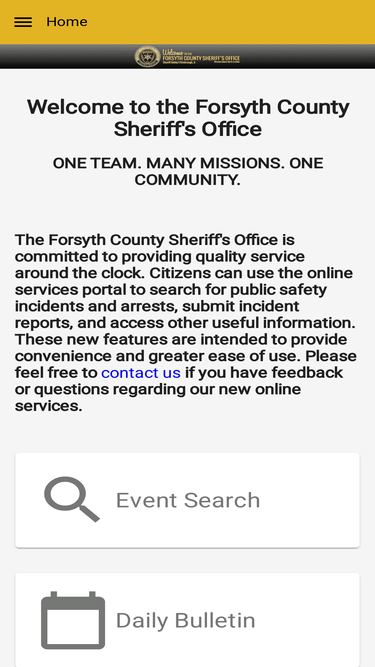
Task: Open the Event Search card
Action: pos(188,500)
